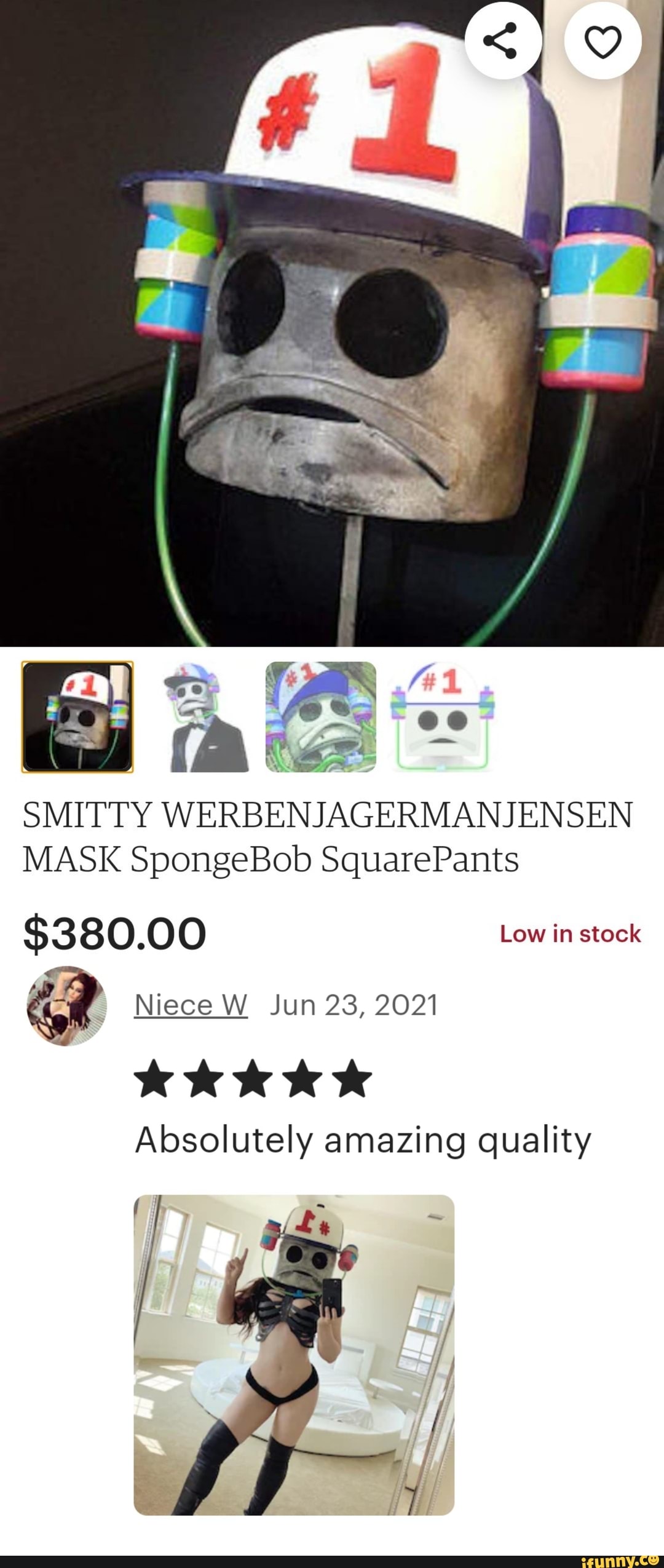Select the first thumbnail of the mask on stand
The height and width of the screenshot is (1568, 664).
point(77,716)
